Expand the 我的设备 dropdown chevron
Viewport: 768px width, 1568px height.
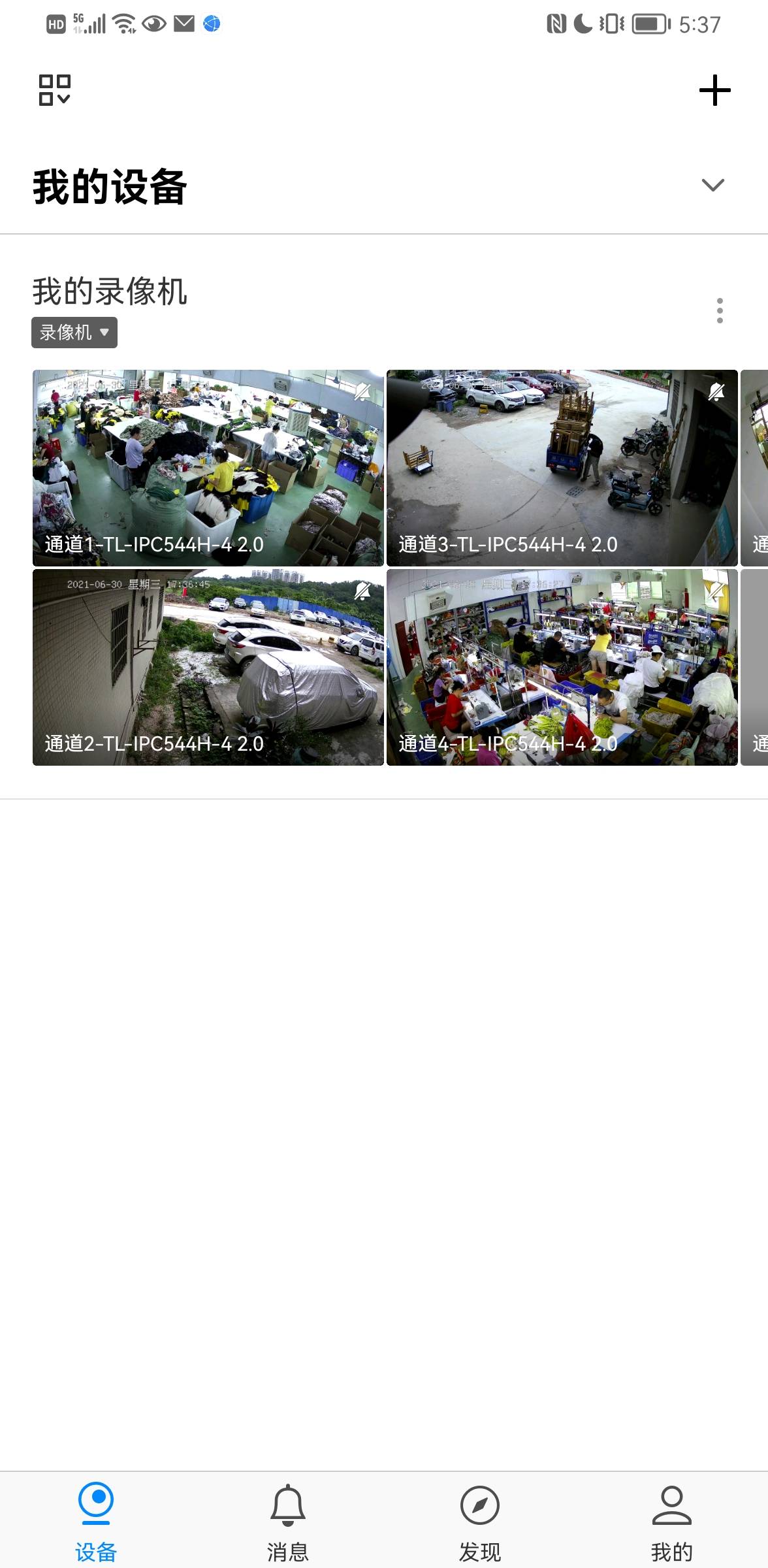pyautogui.click(x=712, y=185)
